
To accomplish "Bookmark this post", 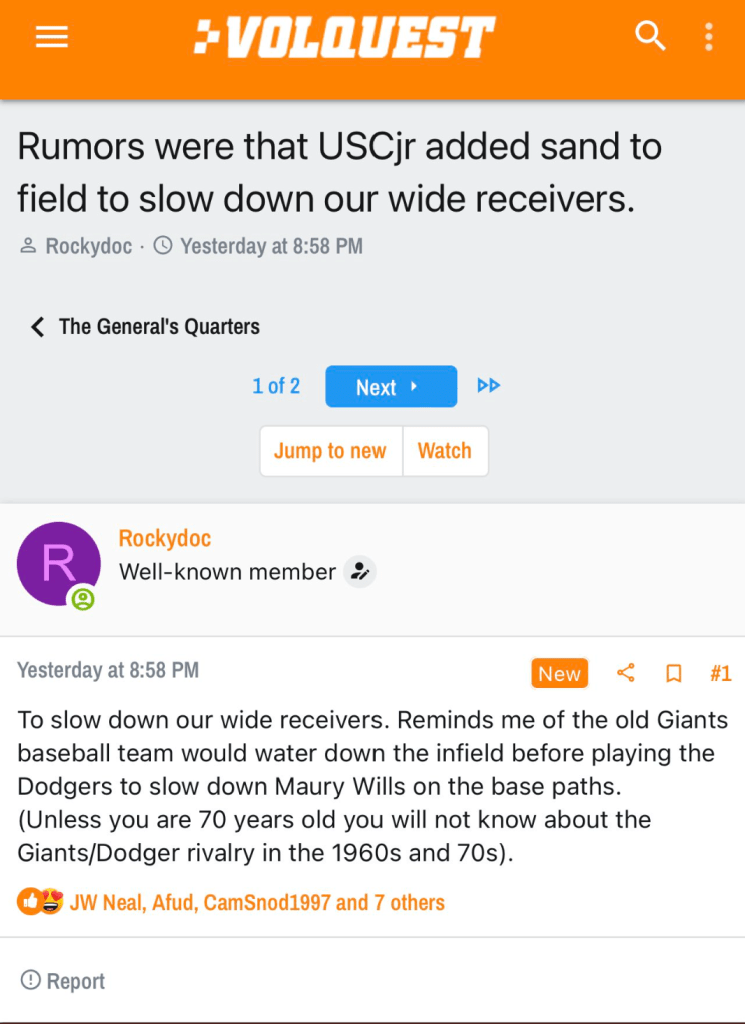I will [x=674, y=673].
